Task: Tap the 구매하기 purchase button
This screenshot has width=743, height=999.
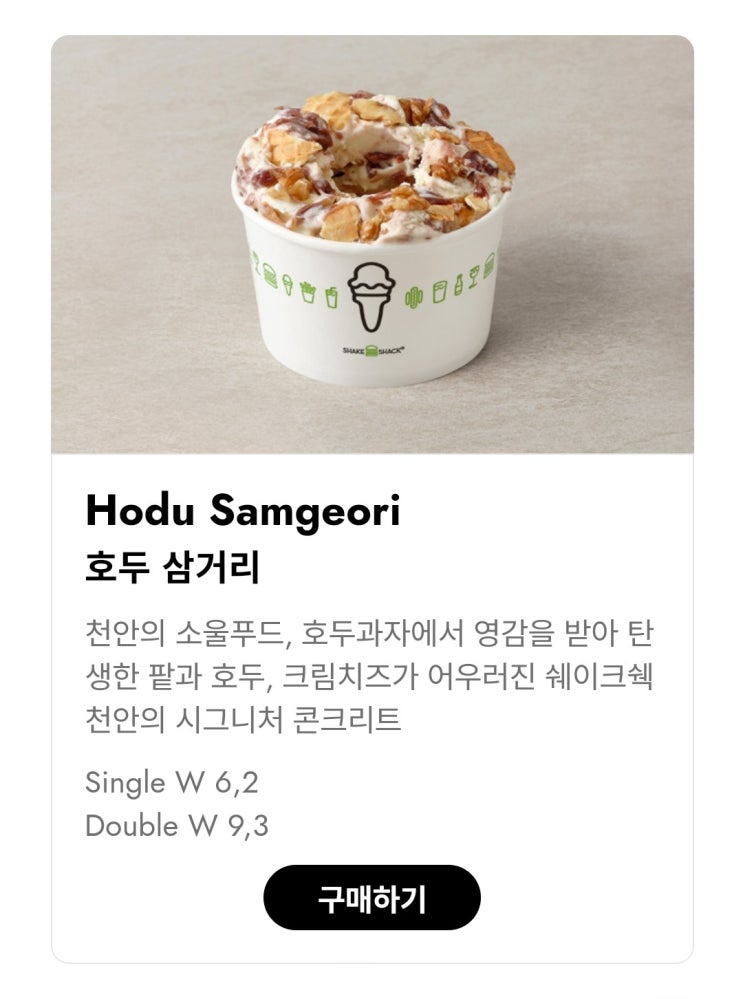Action: (372, 897)
